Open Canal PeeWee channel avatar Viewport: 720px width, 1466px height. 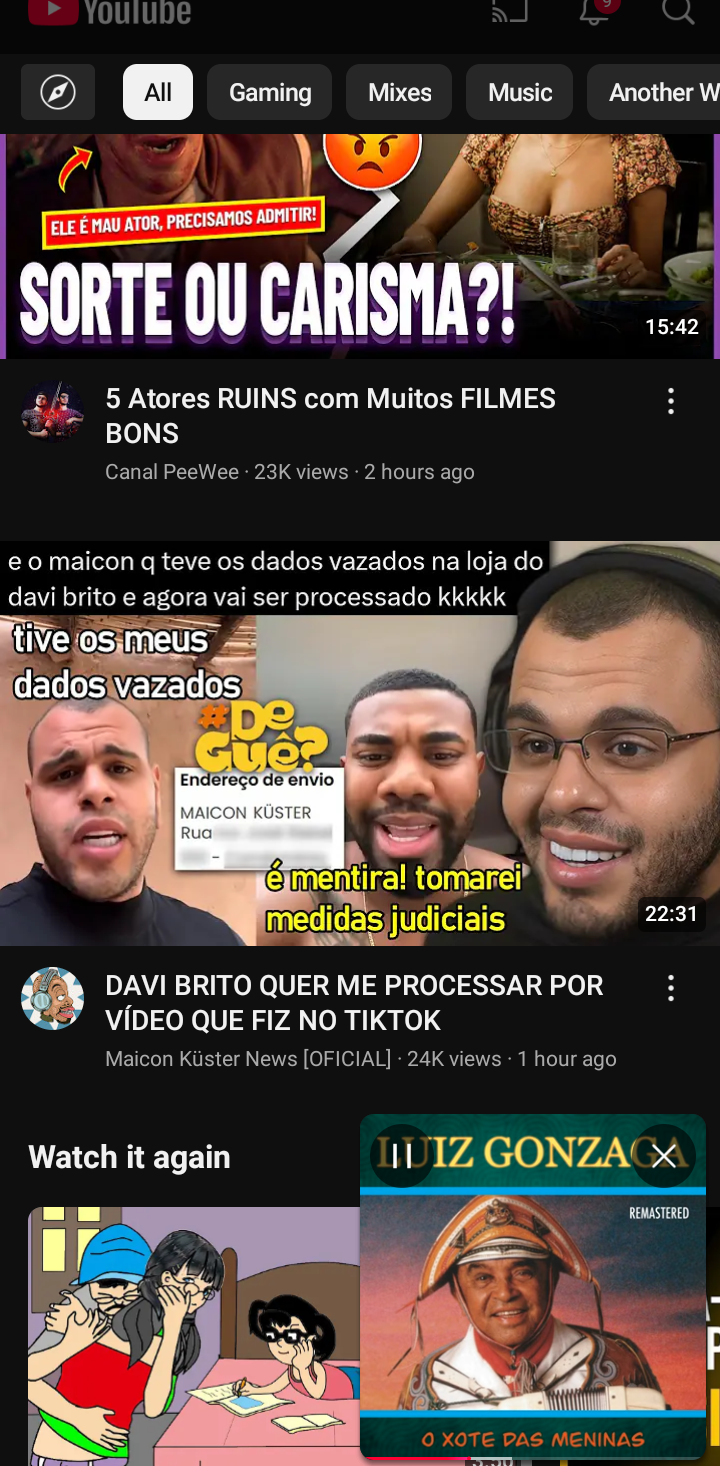(x=52, y=411)
